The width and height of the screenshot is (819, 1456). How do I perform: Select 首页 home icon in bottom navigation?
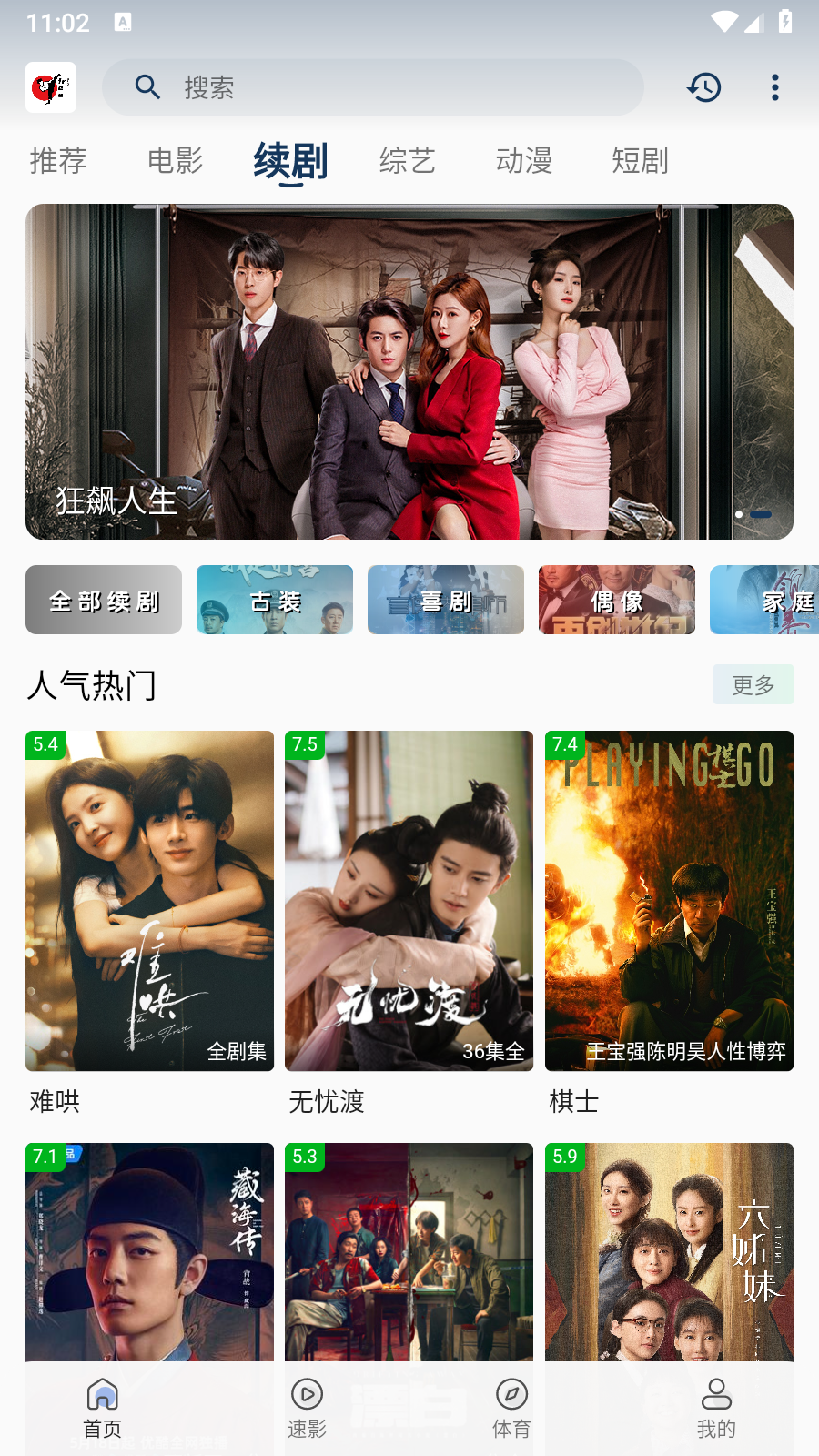pos(102,1406)
